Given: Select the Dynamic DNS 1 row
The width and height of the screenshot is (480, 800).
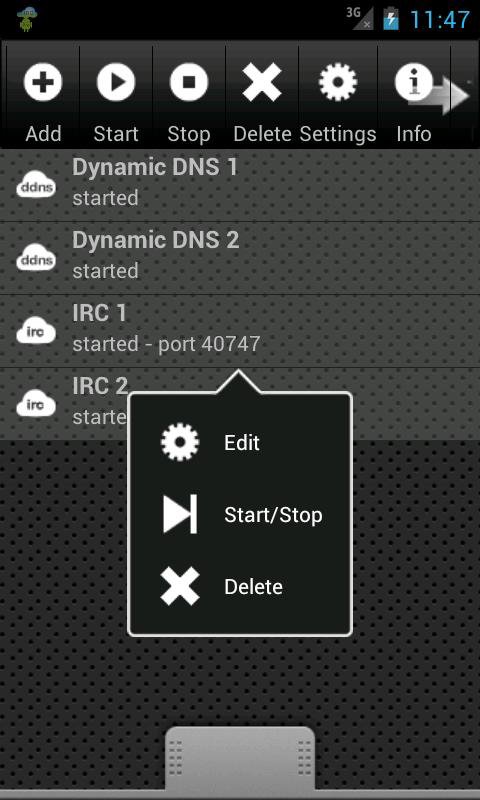Looking at the screenshot, I should click(x=240, y=185).
